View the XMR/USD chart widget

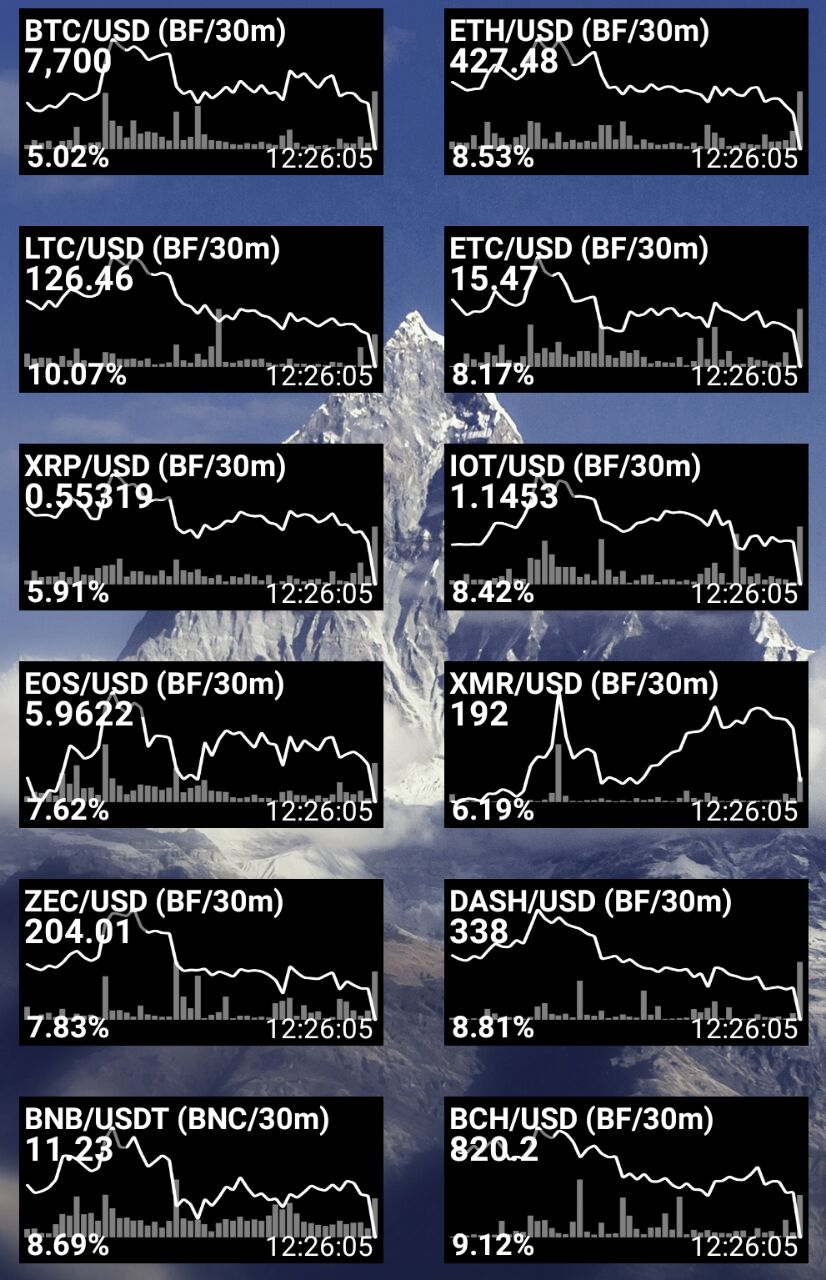pyautogui.click(x=625, y=744)
